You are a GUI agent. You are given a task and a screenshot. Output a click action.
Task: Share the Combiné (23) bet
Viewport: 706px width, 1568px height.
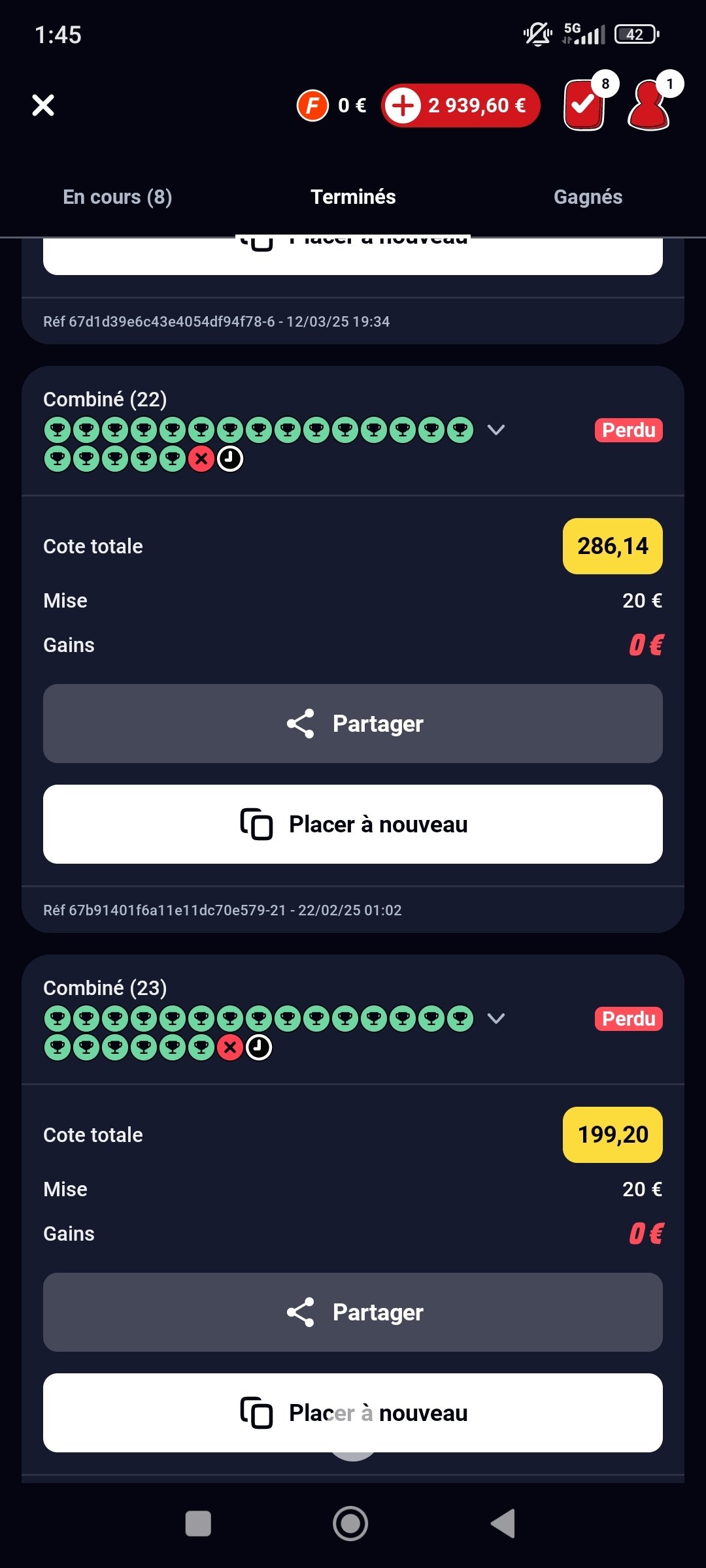[x=353, y=1312]
